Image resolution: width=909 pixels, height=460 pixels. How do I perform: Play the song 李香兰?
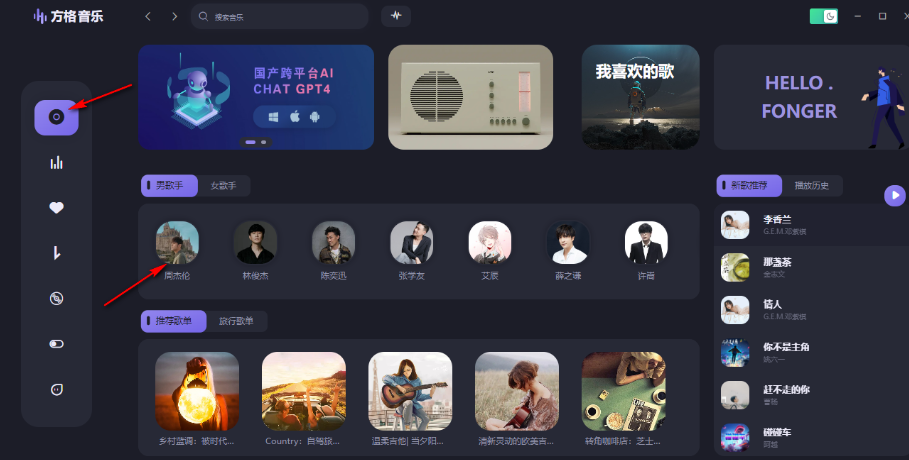click(777, 225)
